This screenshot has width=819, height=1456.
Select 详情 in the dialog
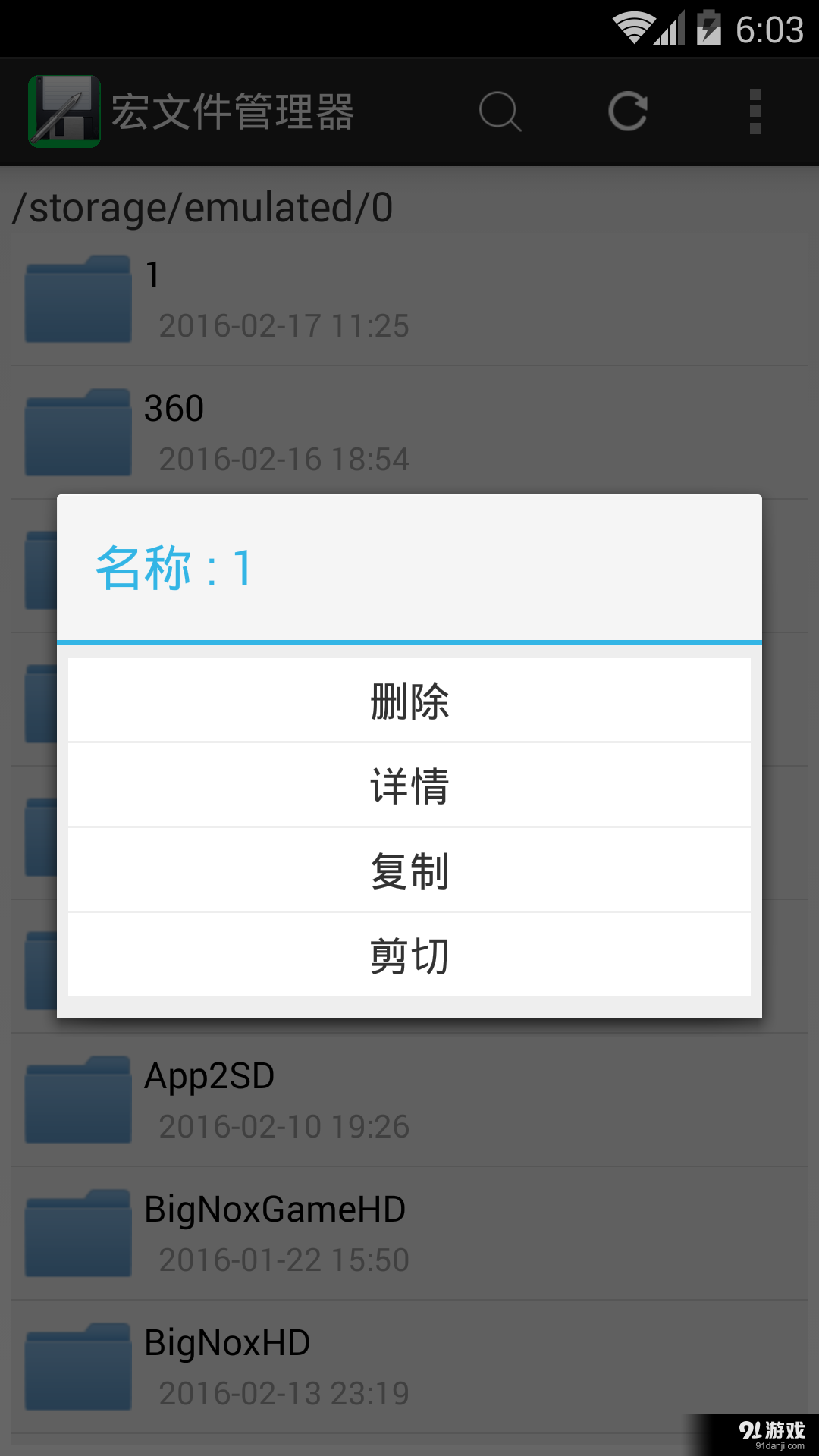pyautogui.click(x=409, y=786)
